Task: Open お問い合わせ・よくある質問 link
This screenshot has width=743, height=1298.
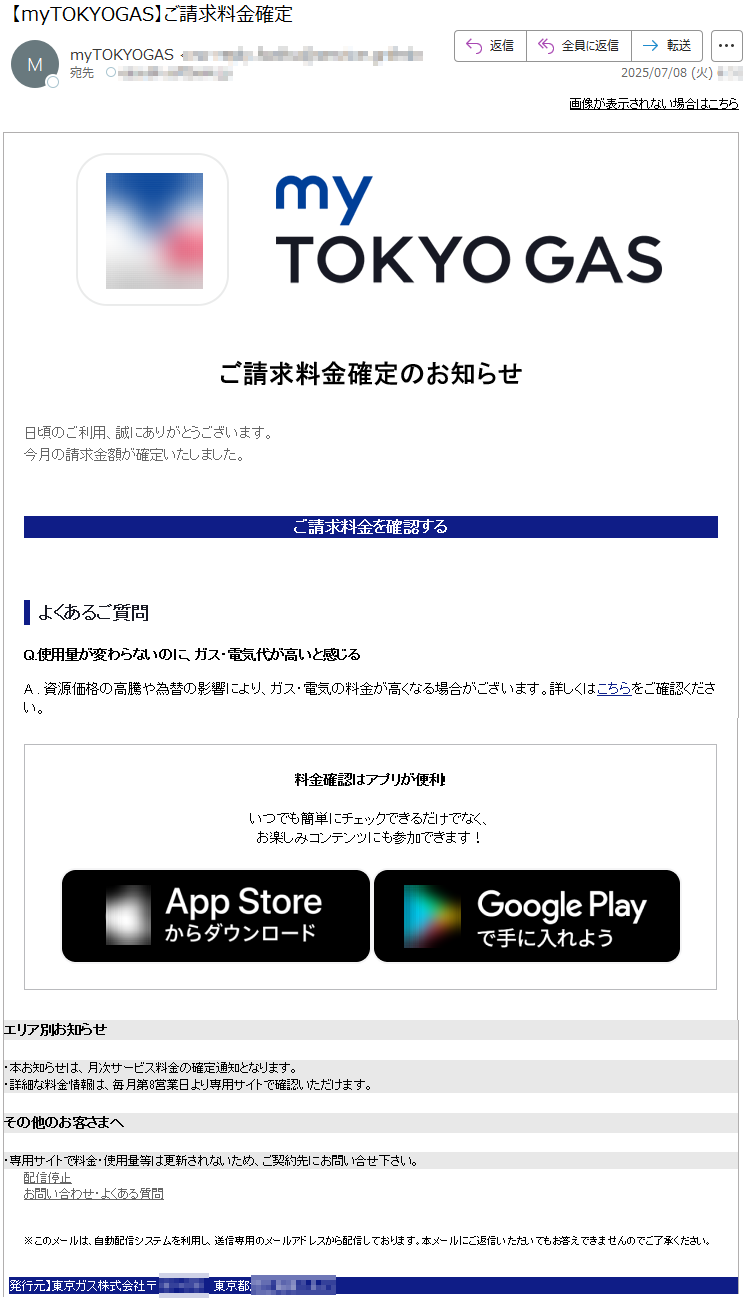Action: click(93, 1194)
